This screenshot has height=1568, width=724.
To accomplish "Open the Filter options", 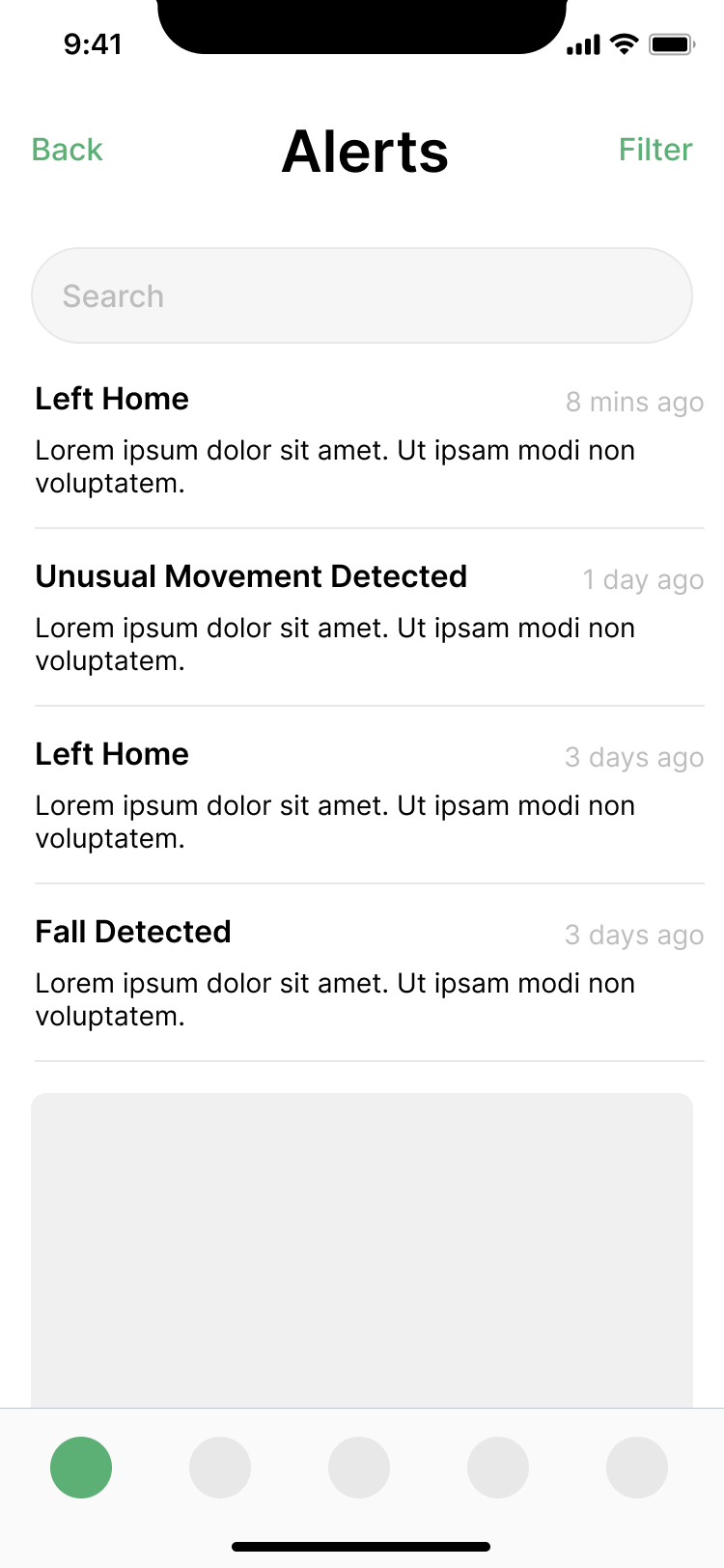I will [x=655, y=150].
